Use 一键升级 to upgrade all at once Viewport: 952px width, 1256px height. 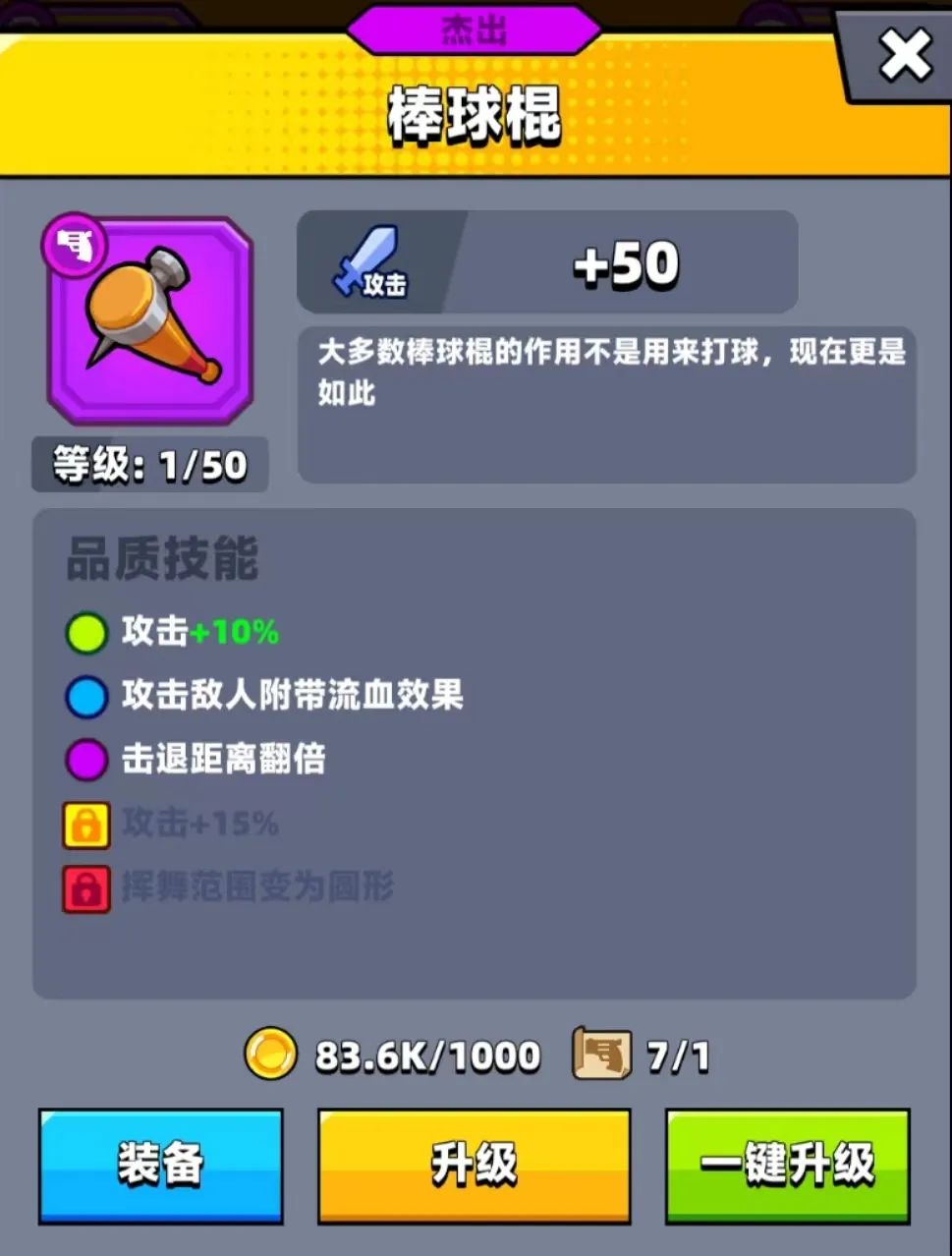(x=787, y=1166)
